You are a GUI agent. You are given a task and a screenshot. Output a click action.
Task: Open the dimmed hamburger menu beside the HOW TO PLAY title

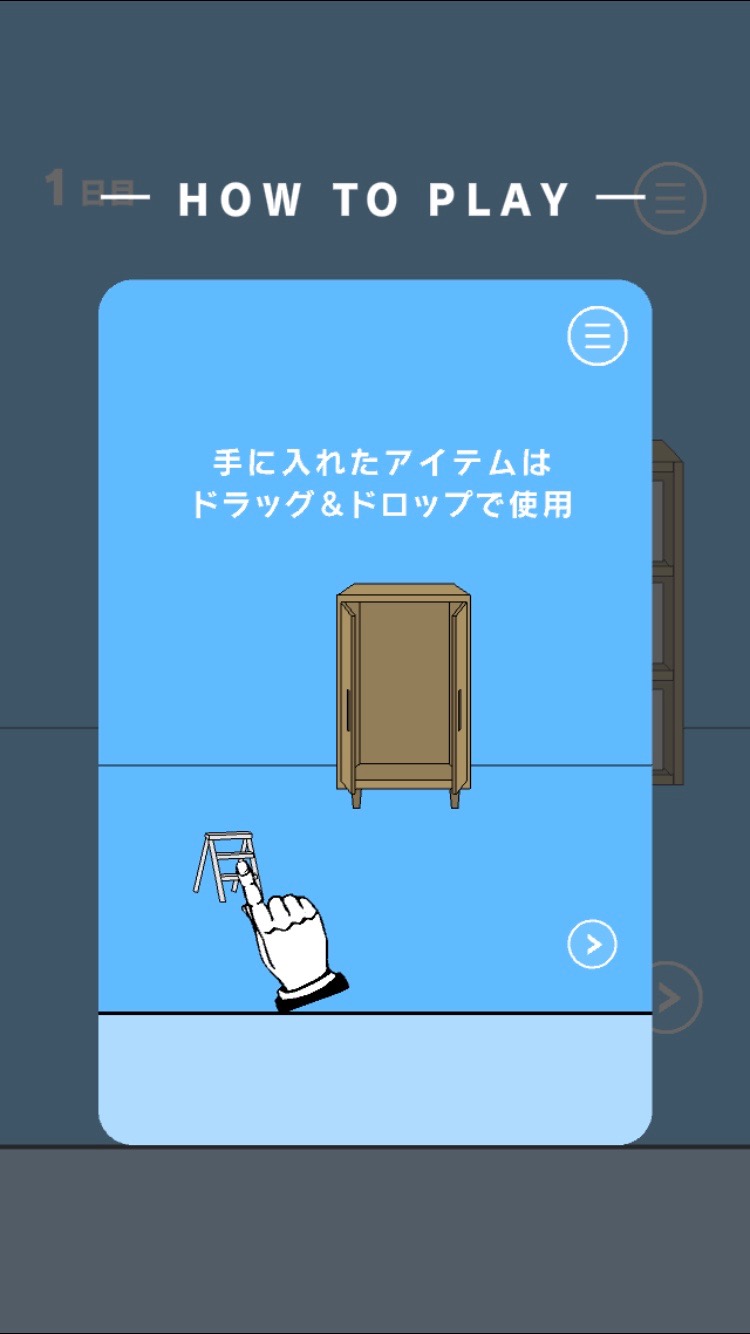click(670, 198)
